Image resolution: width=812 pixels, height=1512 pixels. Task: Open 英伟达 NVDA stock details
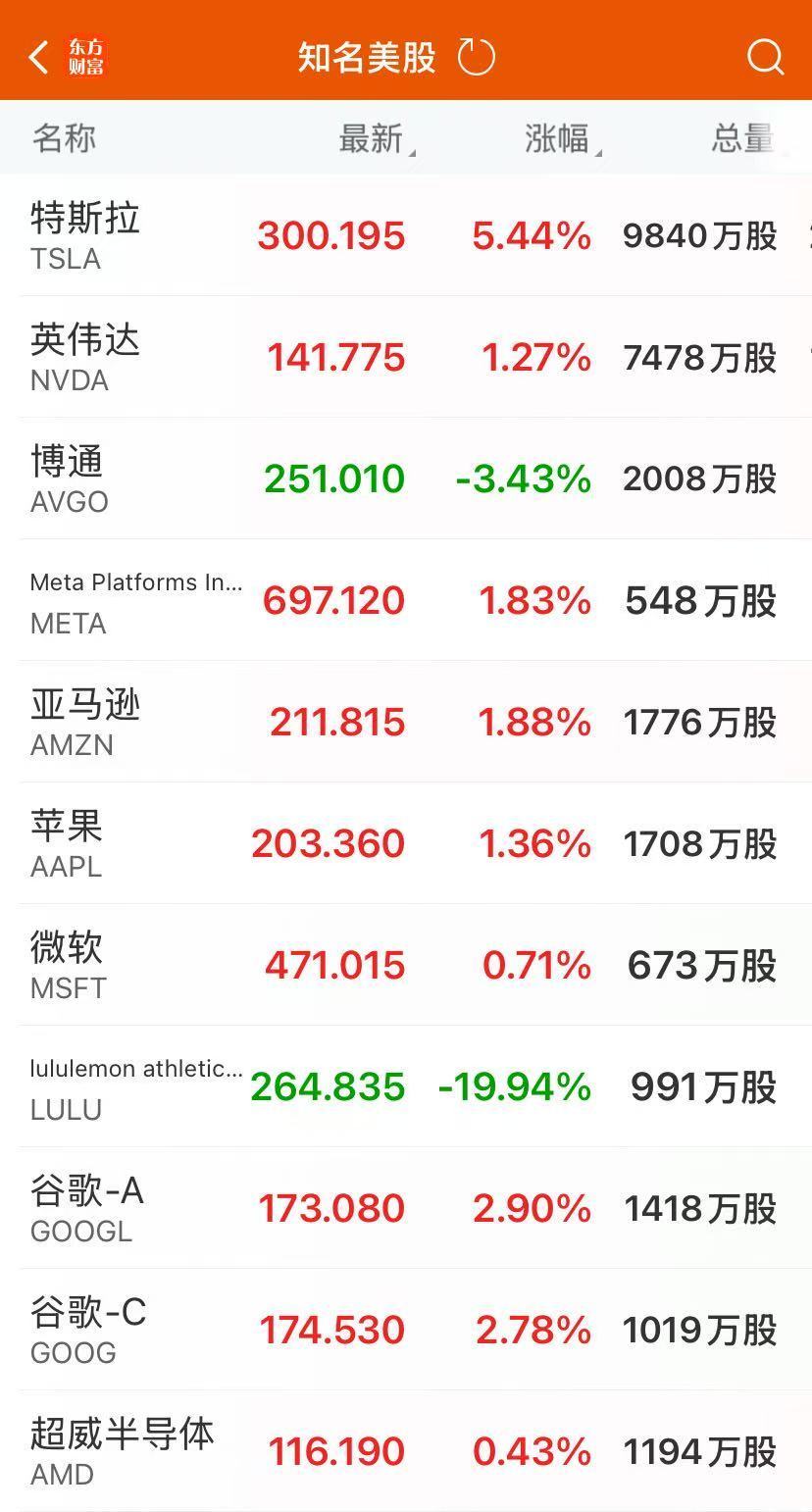[x=406, y=357]
